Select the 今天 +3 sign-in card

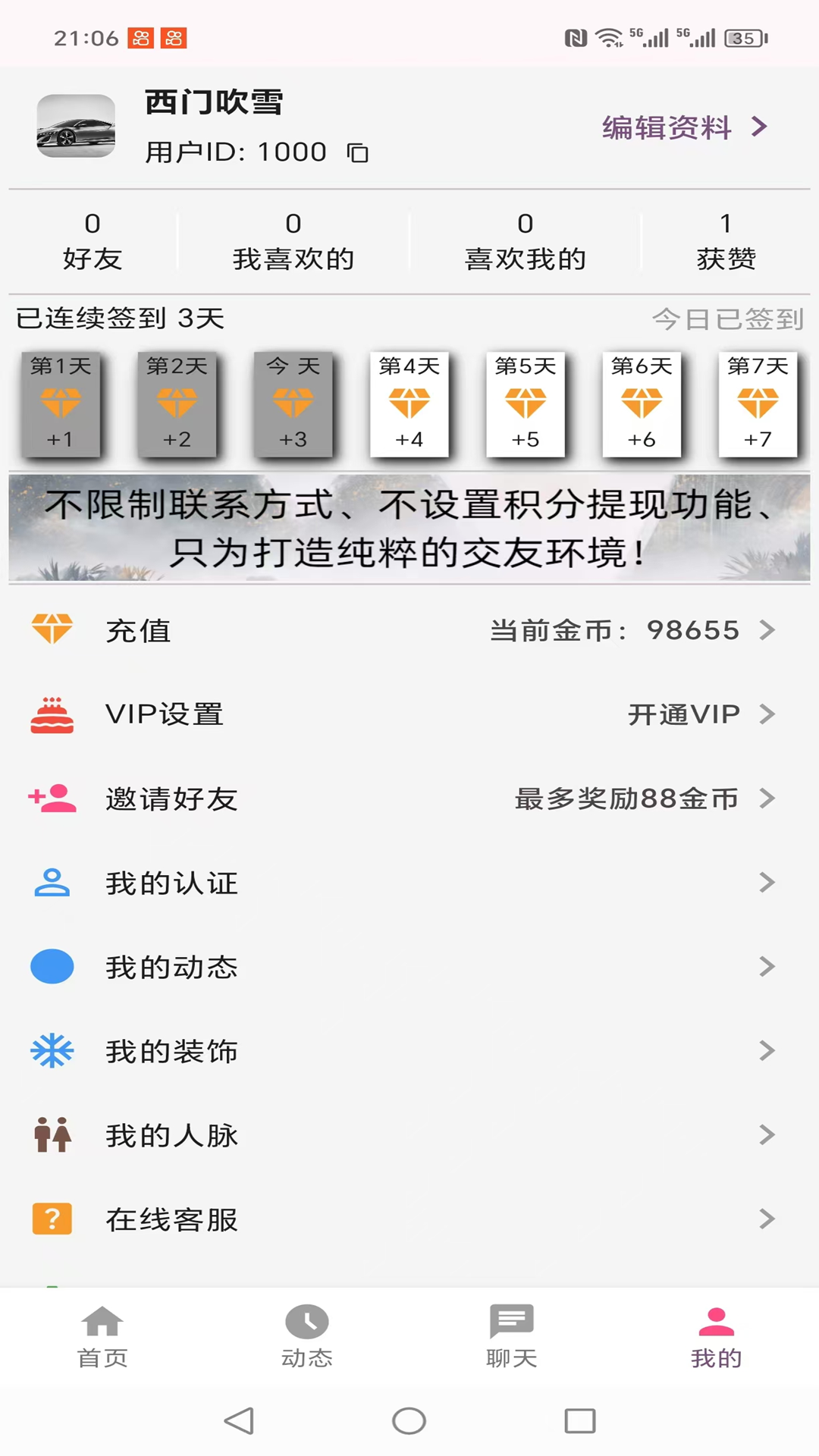point(294,406)
